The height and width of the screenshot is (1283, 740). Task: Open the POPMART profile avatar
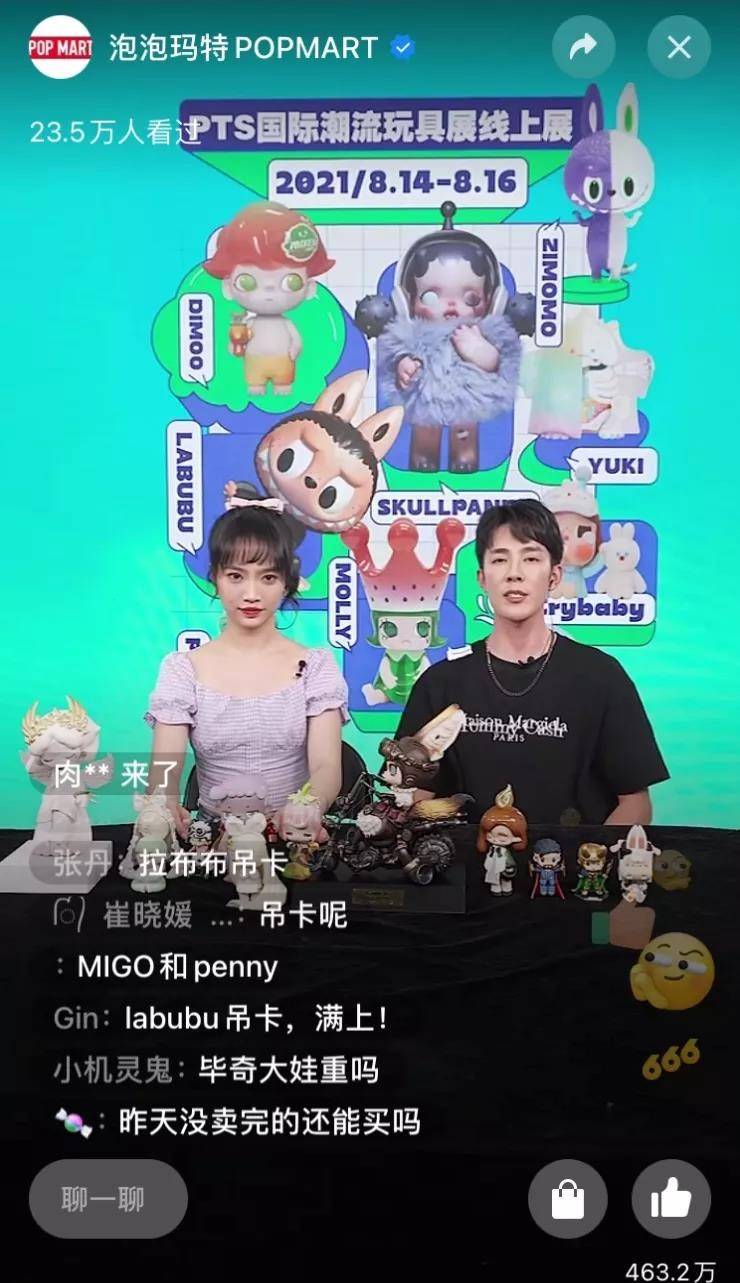pos(60,47)
